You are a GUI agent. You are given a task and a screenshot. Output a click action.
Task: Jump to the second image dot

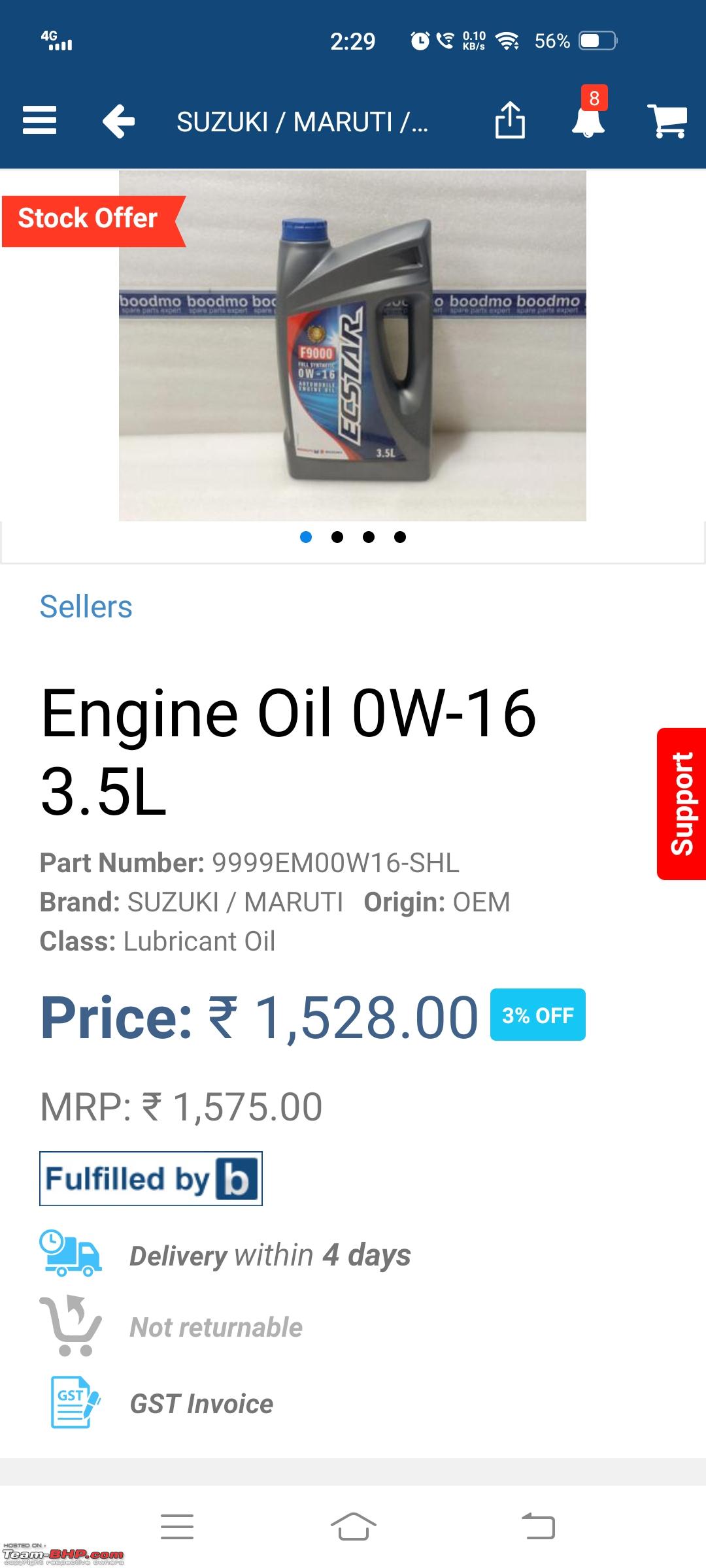[337, 537]
